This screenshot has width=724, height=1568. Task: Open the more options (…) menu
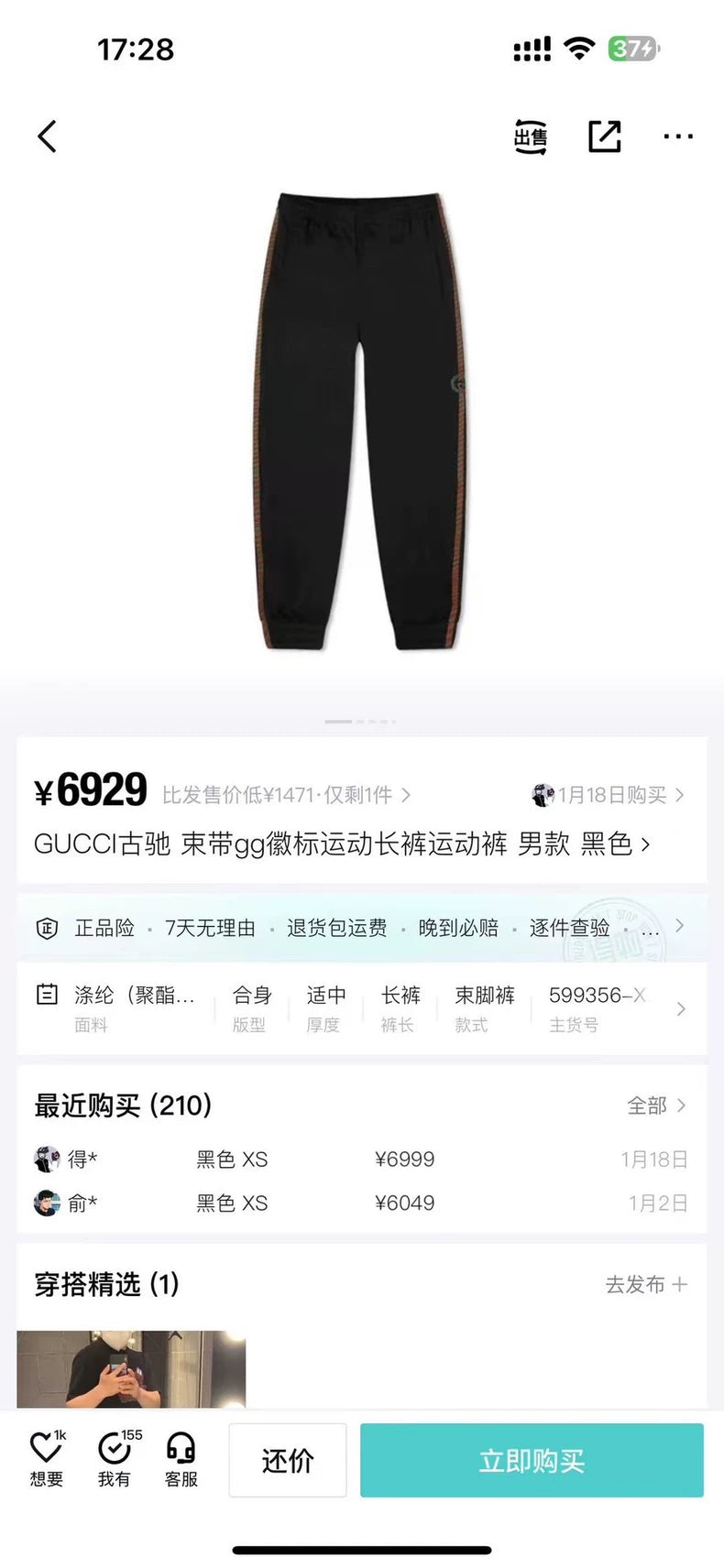[678, 136]
